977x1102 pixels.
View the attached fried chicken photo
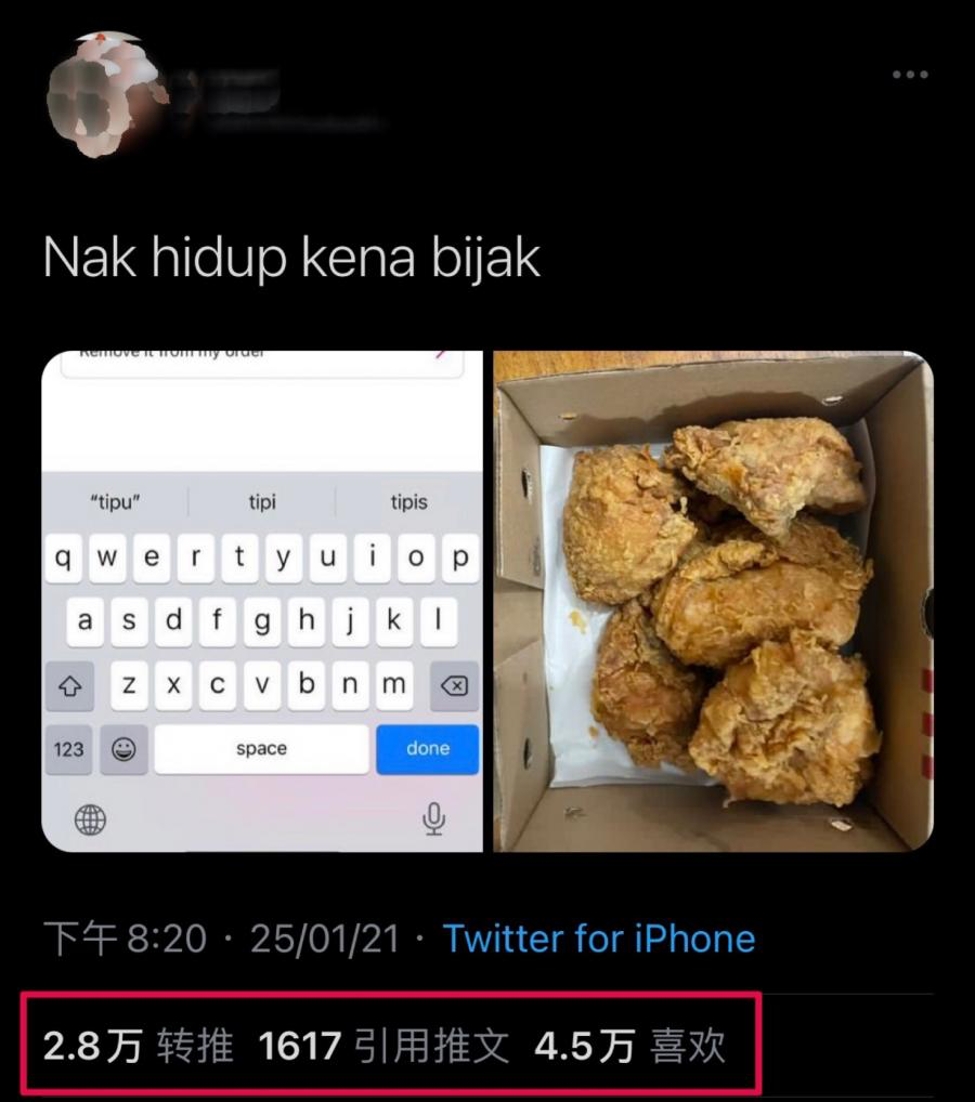pyautogui.click(x=713, y=601)
